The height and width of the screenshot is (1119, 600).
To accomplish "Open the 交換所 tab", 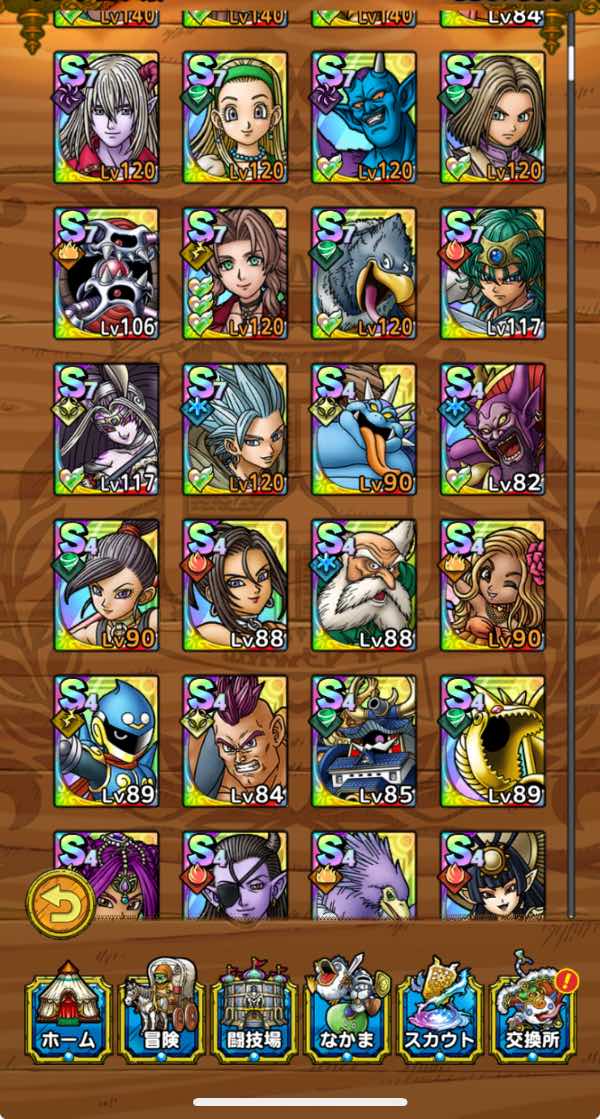I will tap(533, 1012).
